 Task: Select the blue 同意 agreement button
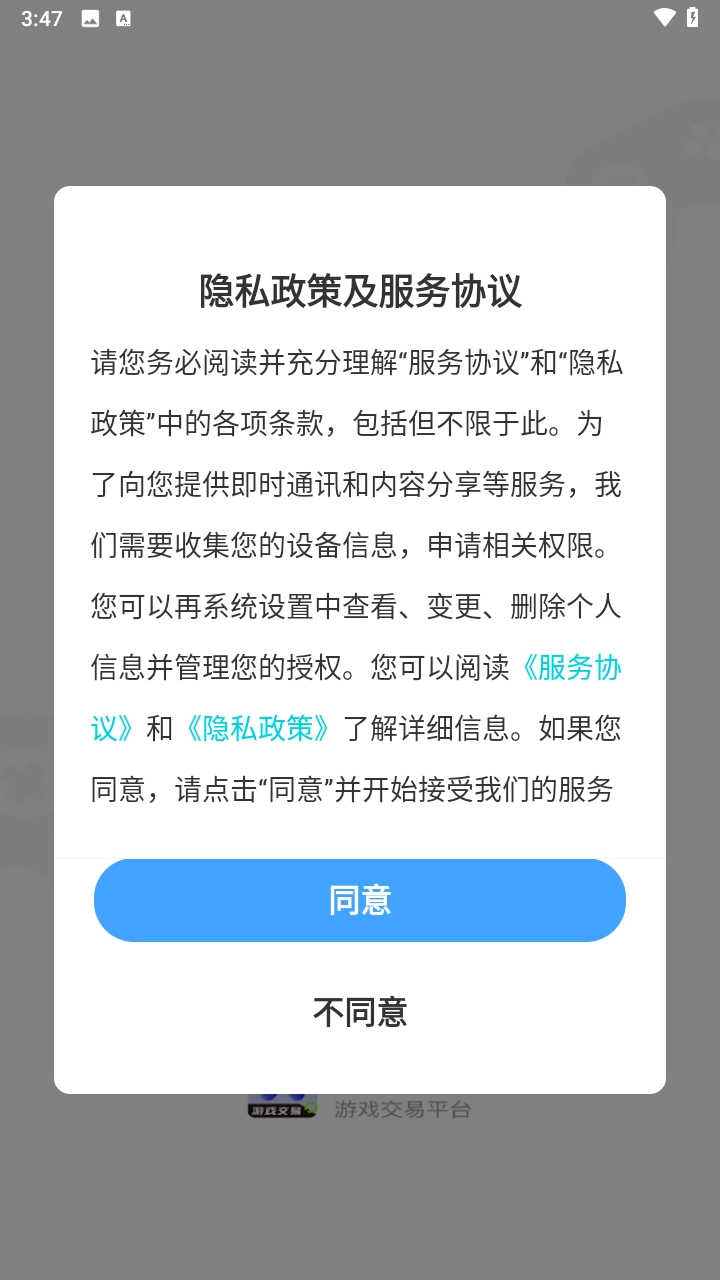tap(360, 900)
